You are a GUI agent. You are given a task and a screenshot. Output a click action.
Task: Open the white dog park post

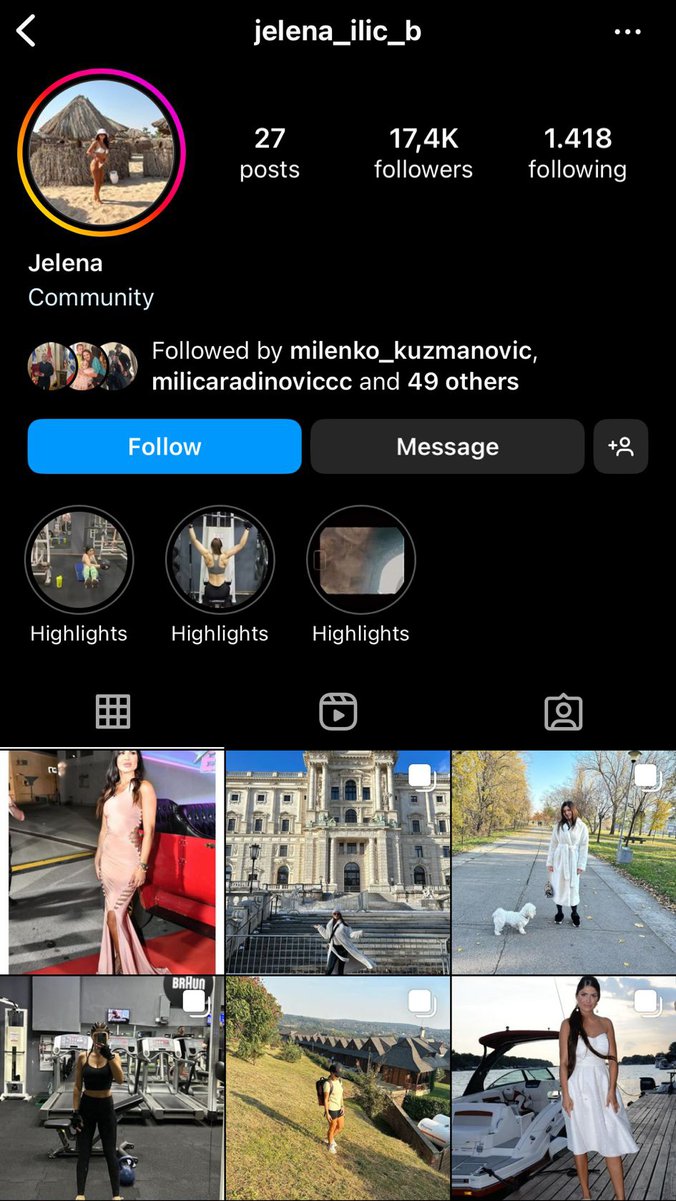(x=564, y=861)
